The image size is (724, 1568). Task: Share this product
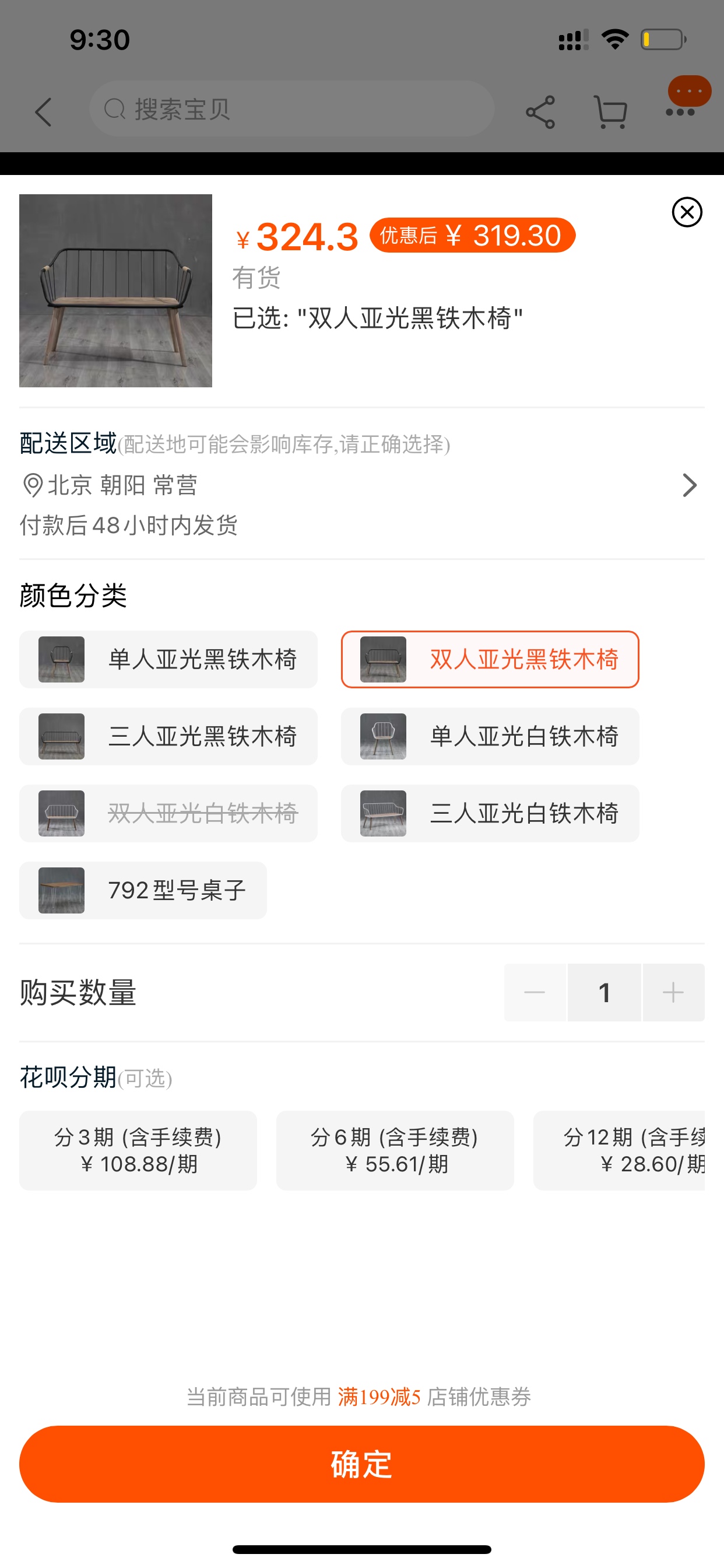[x=540, y=112]
